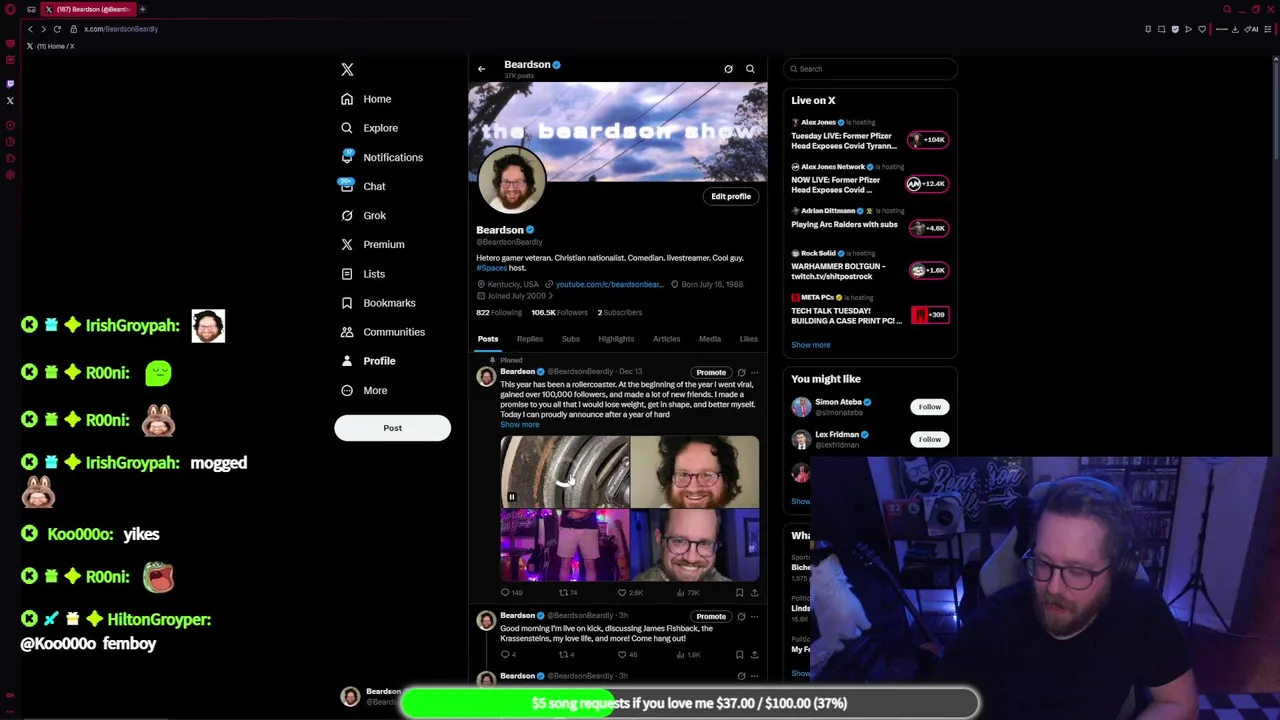Follow Simon Ateba
The height and width of the screenshot is (720, 1280).
pyautogui.click(x=929, y=407)
